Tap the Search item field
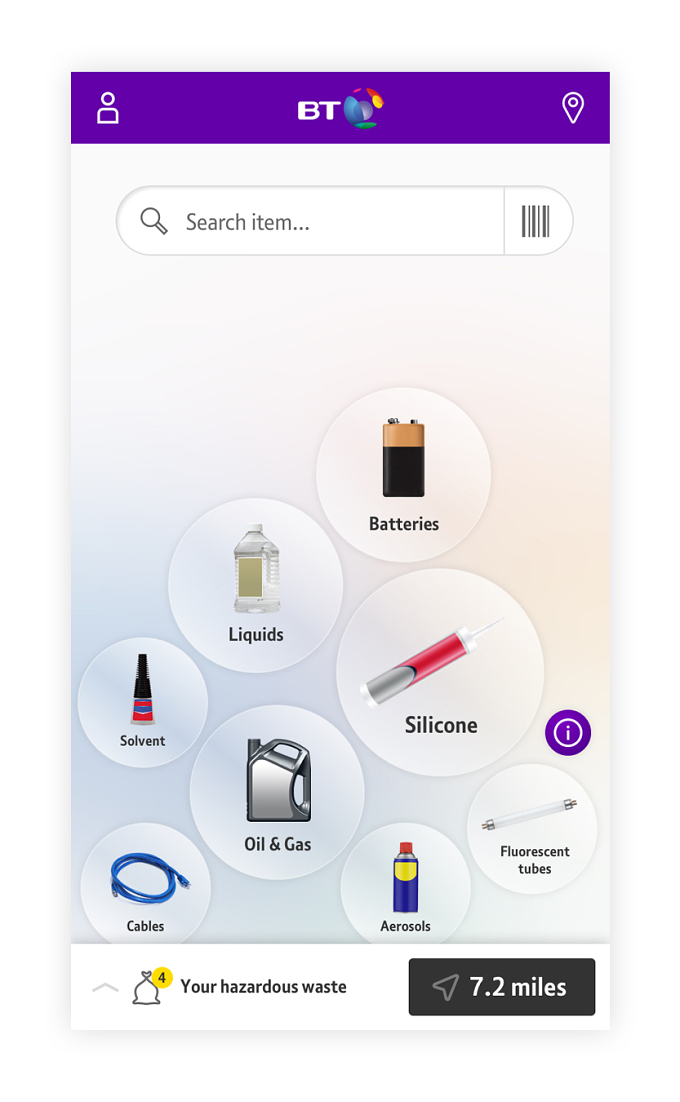 [x=310, y=221]
